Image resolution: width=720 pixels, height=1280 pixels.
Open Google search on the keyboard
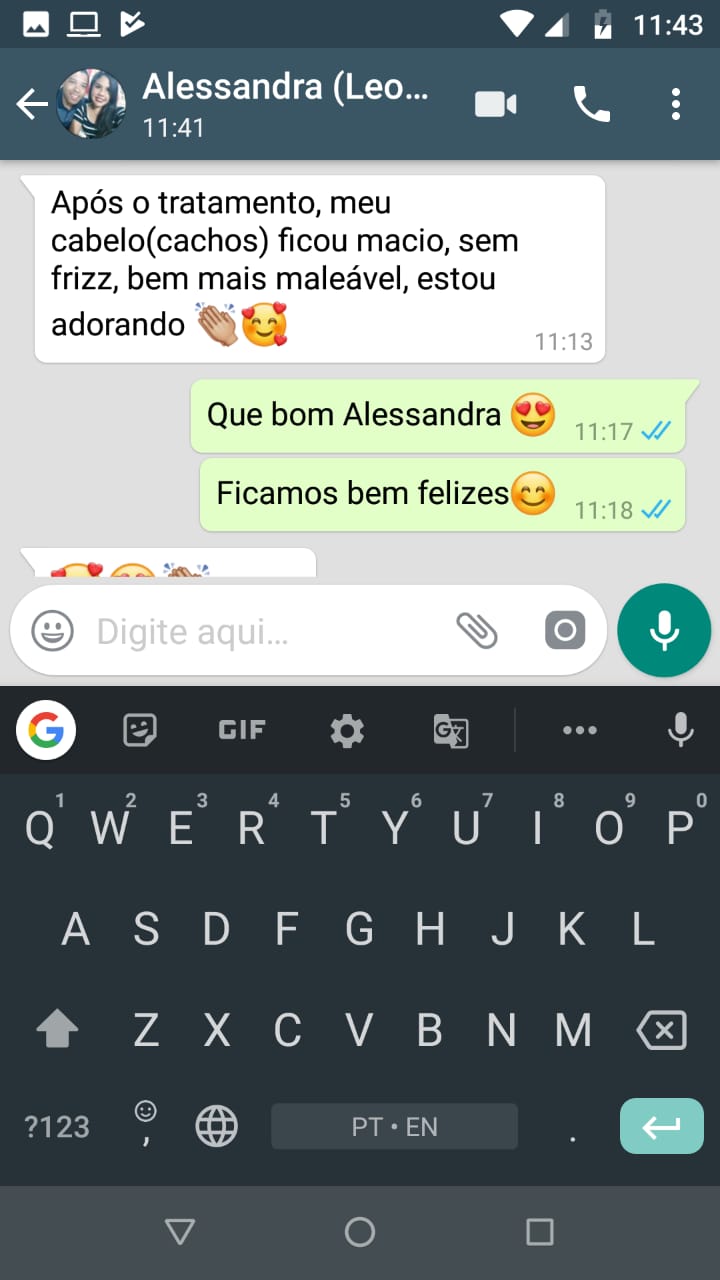click(x=44, y=730)
